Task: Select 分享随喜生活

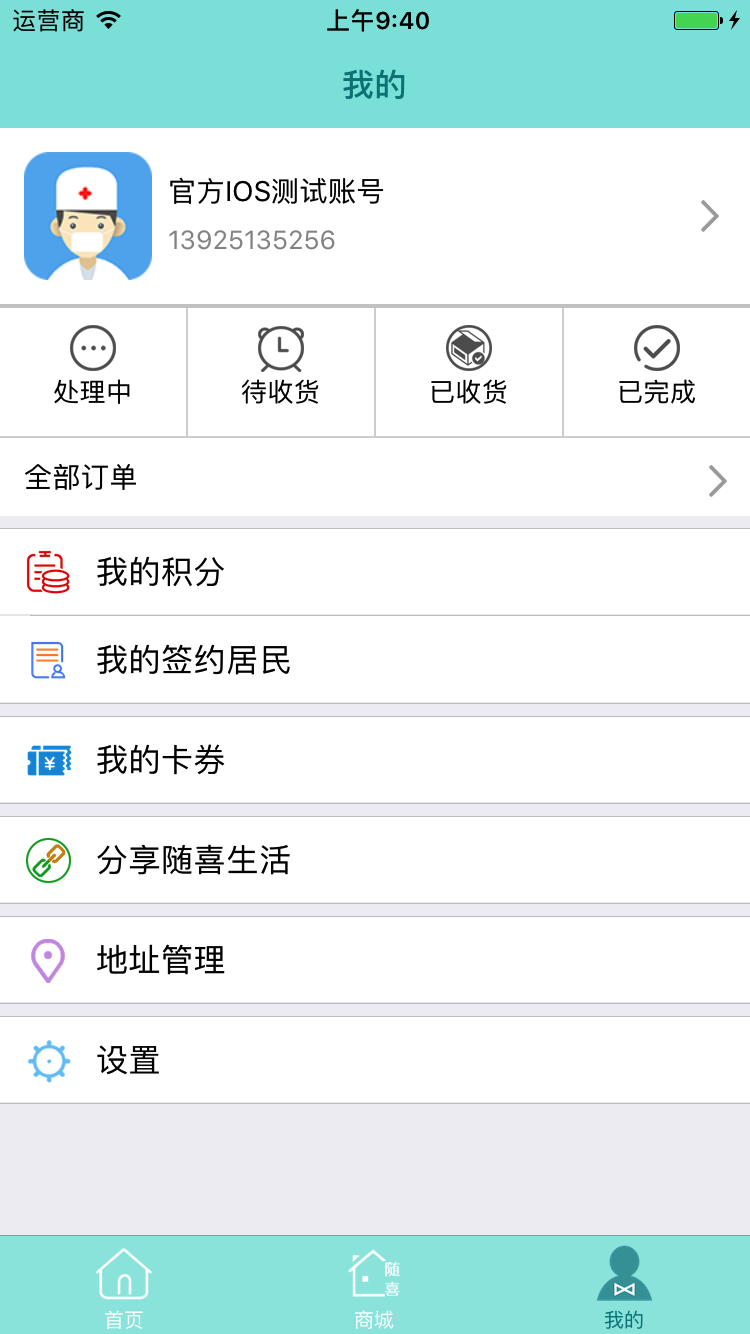Action: coord(375,860)
